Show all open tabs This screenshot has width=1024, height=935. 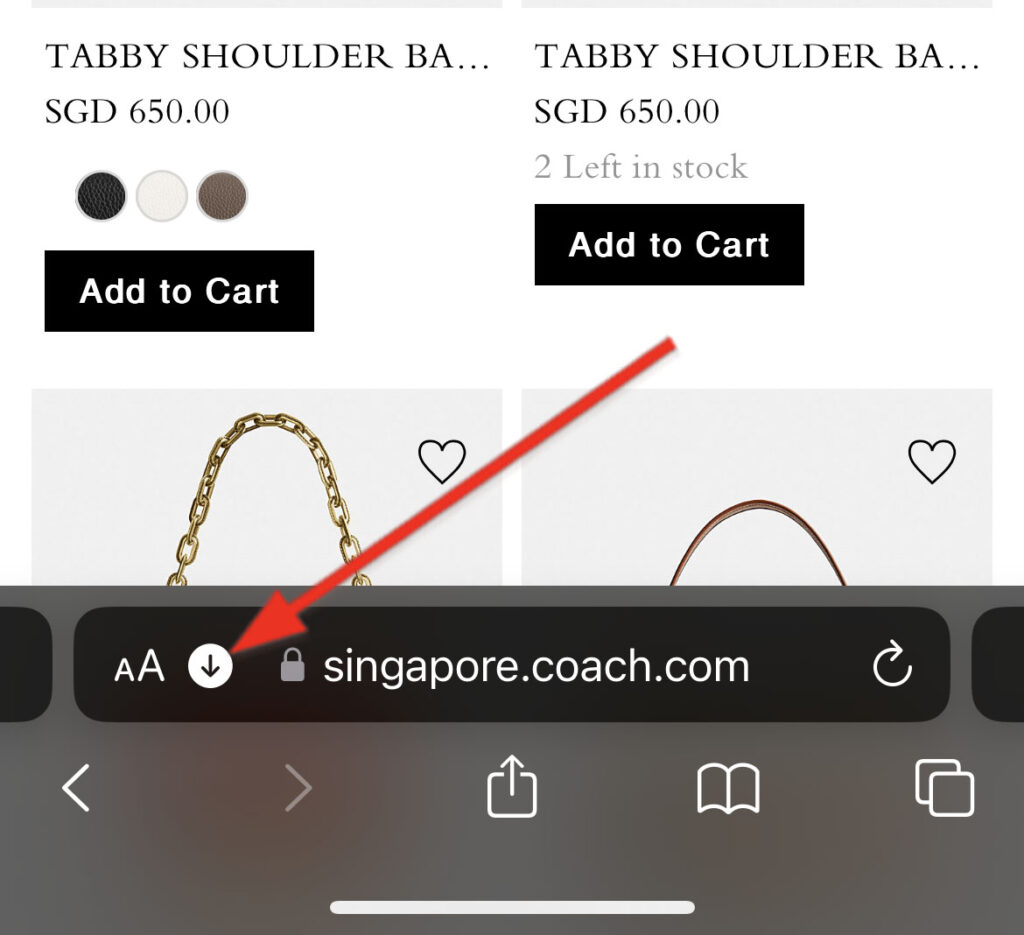tap(944, 788)
